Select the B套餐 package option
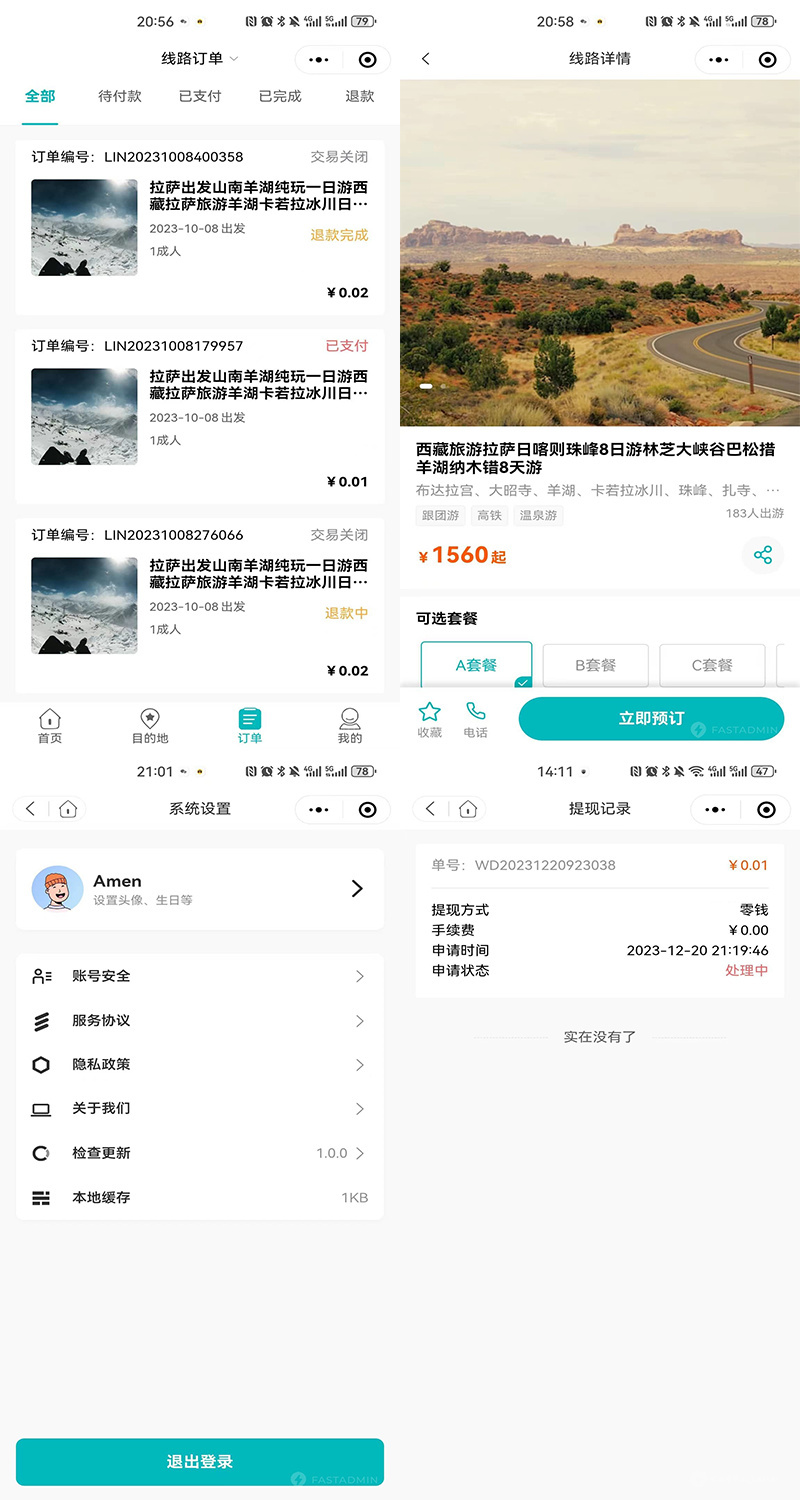 click(595, 664)
